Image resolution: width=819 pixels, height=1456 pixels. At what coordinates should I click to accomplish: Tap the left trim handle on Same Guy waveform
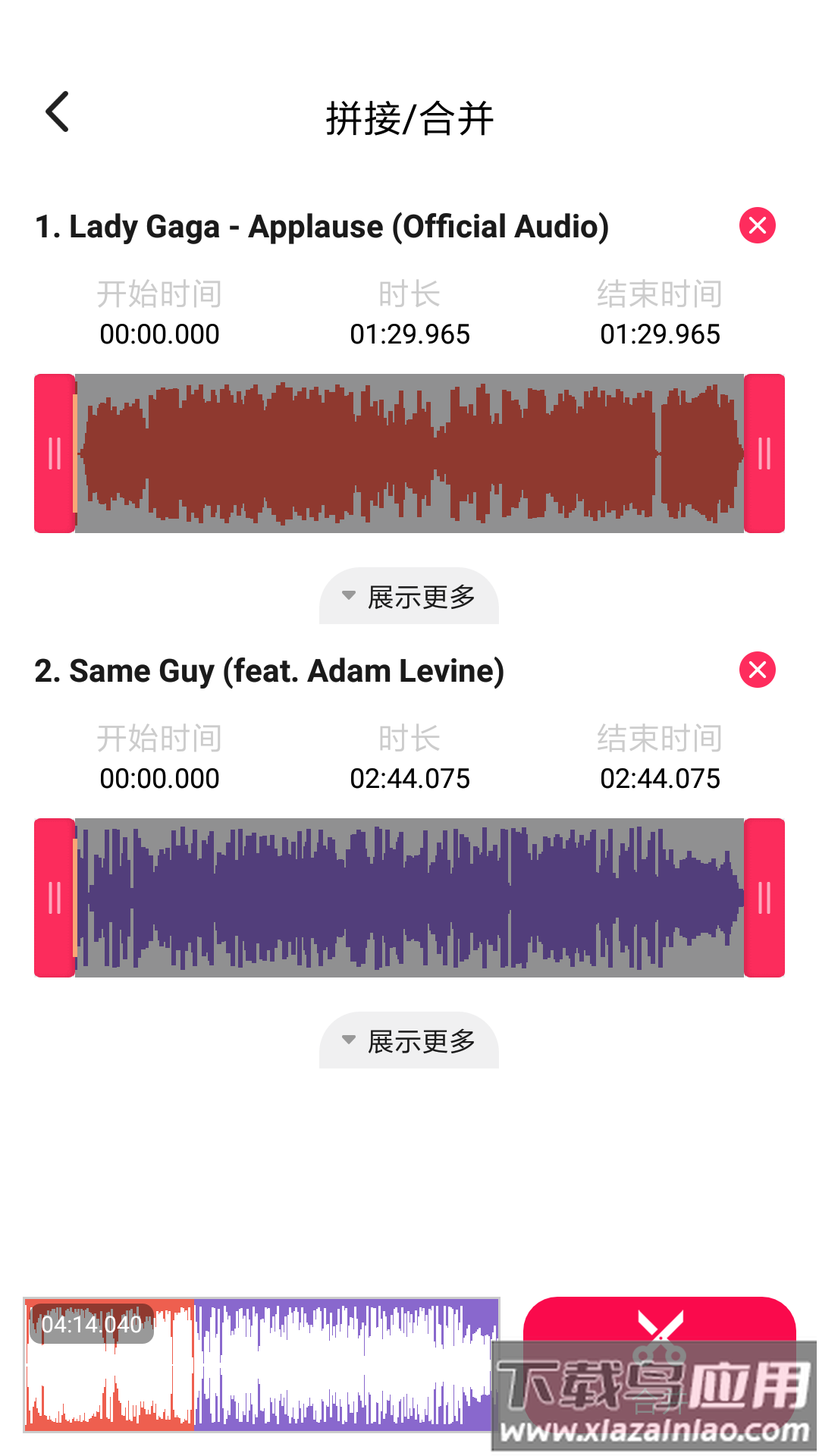(x=55, y=898)
